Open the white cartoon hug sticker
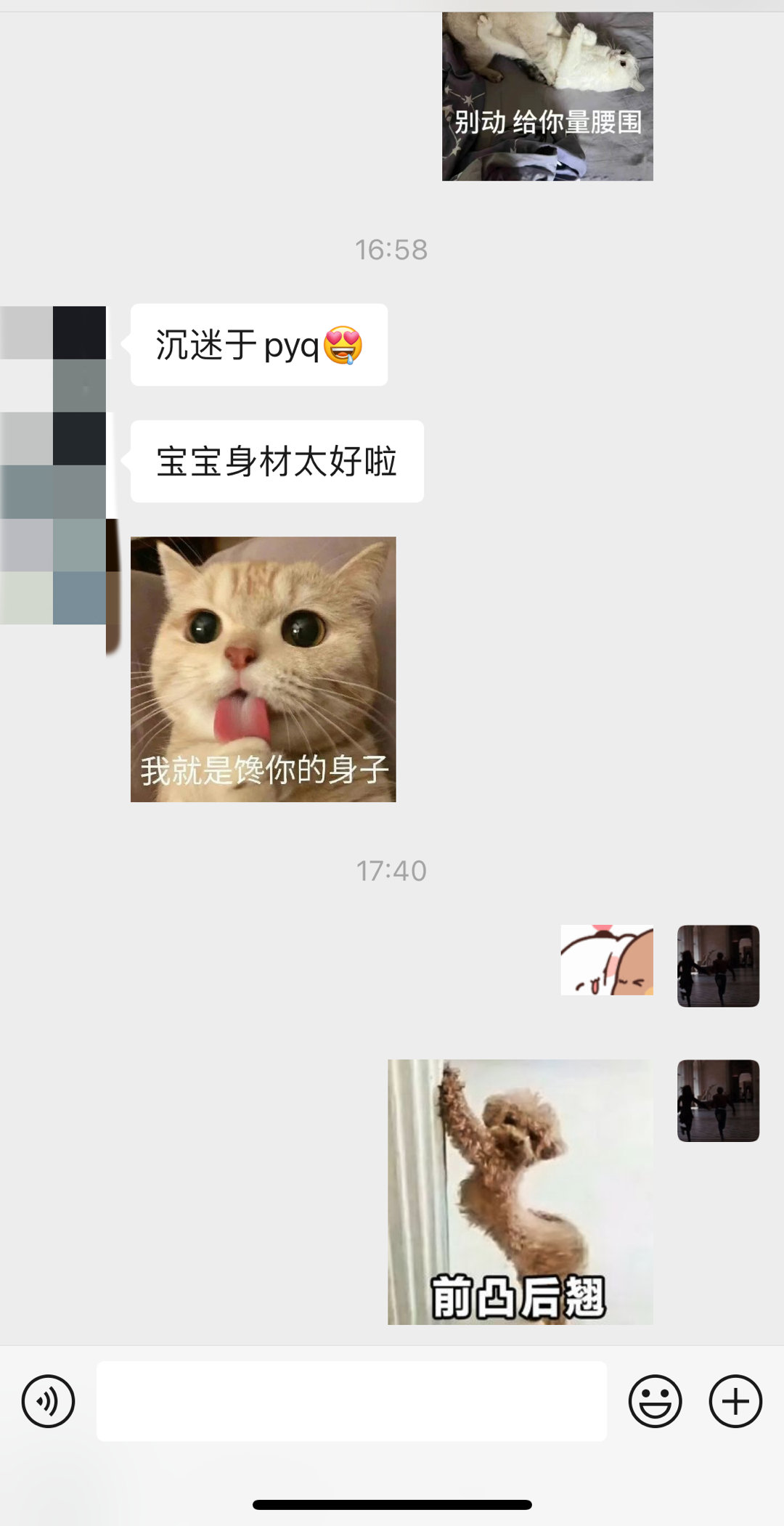Image resolution: width=784 pixels, height=1526 pixels. click(607, 960)
